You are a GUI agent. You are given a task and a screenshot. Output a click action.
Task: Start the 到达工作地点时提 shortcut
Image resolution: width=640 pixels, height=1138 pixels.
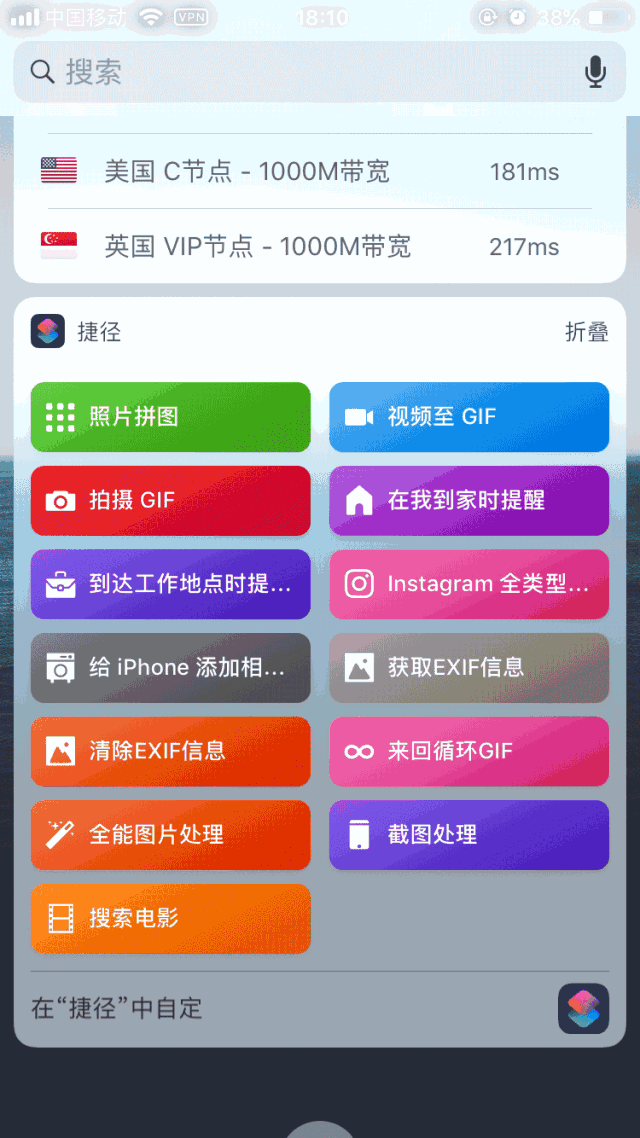click(x=171, y=584)
